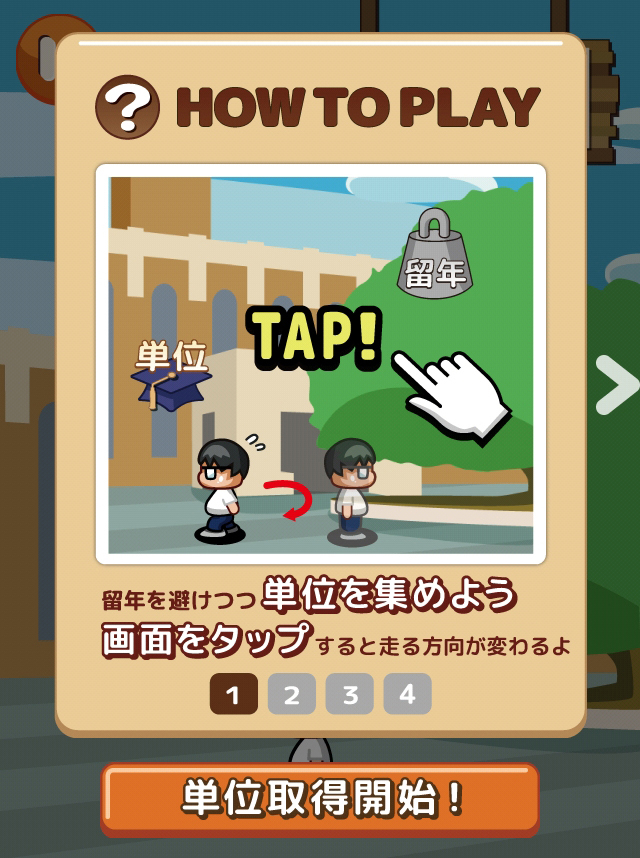Jump to tutorial page 2

coord(291,694)
